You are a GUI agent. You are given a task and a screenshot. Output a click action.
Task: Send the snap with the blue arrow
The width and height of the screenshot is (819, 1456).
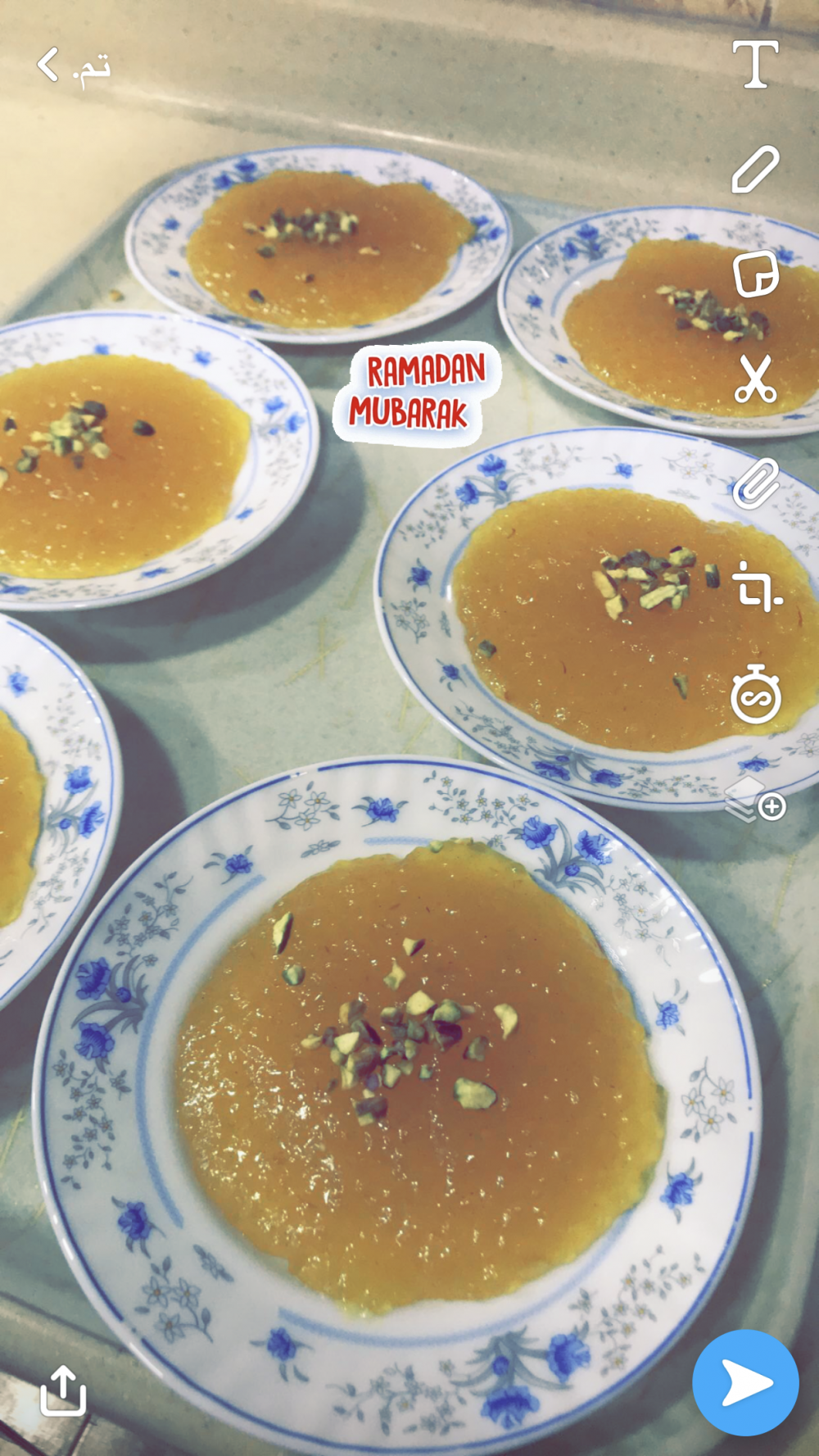click(x=745, y=1383)
